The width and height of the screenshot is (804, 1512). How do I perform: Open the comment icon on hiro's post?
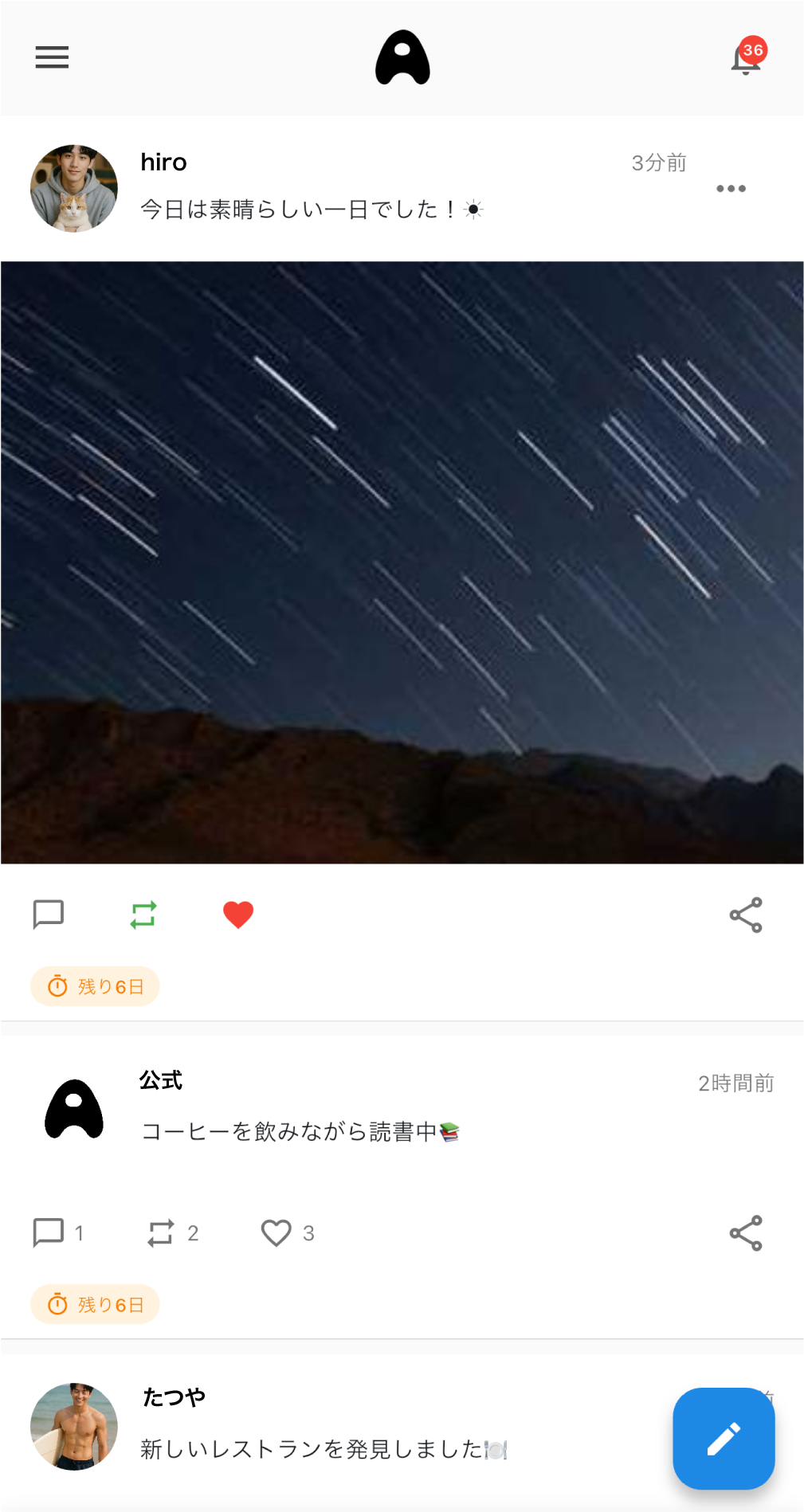tap(47, 915)
